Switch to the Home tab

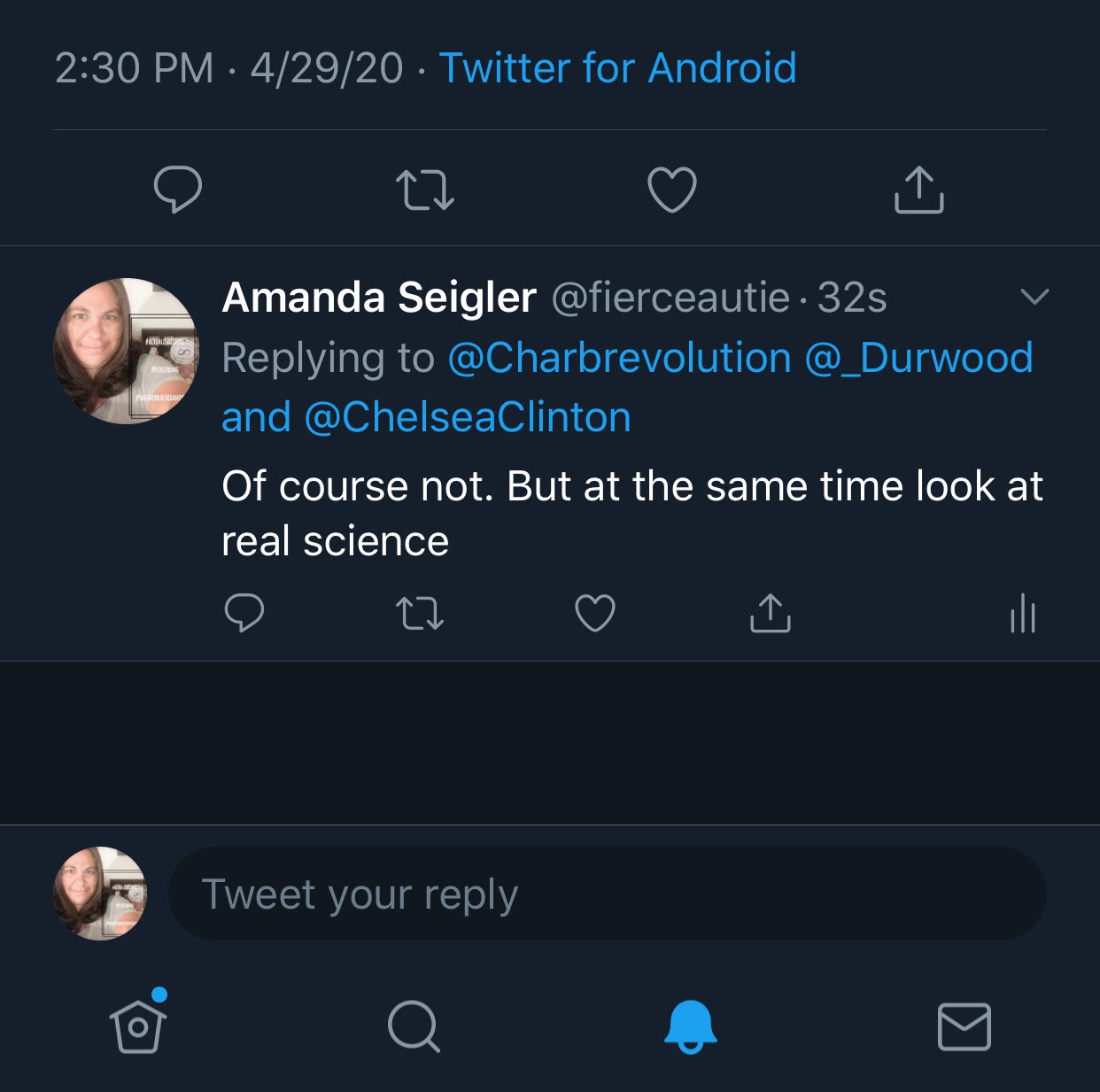pyautogui.click(x=138, y=1026)
